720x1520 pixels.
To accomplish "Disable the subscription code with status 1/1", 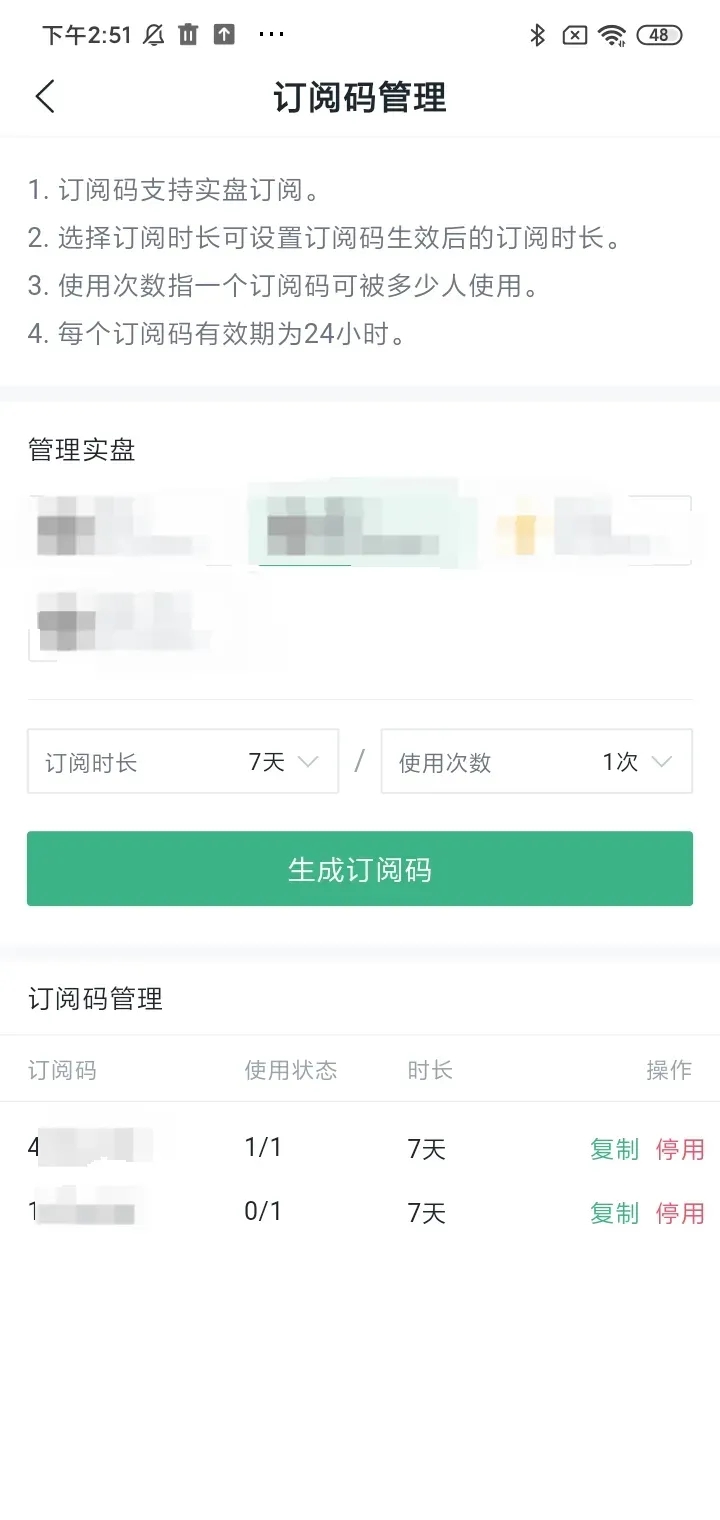I will coord(680,1149).
